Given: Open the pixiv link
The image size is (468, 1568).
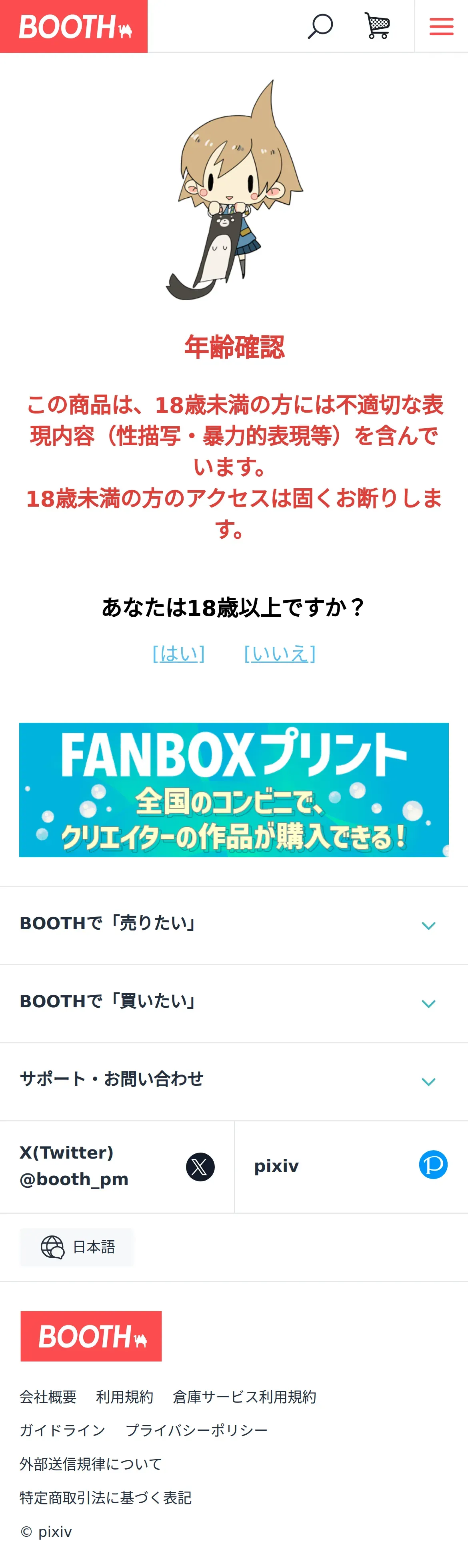Looking at the screenshot, I should (x=350, y=1166).
